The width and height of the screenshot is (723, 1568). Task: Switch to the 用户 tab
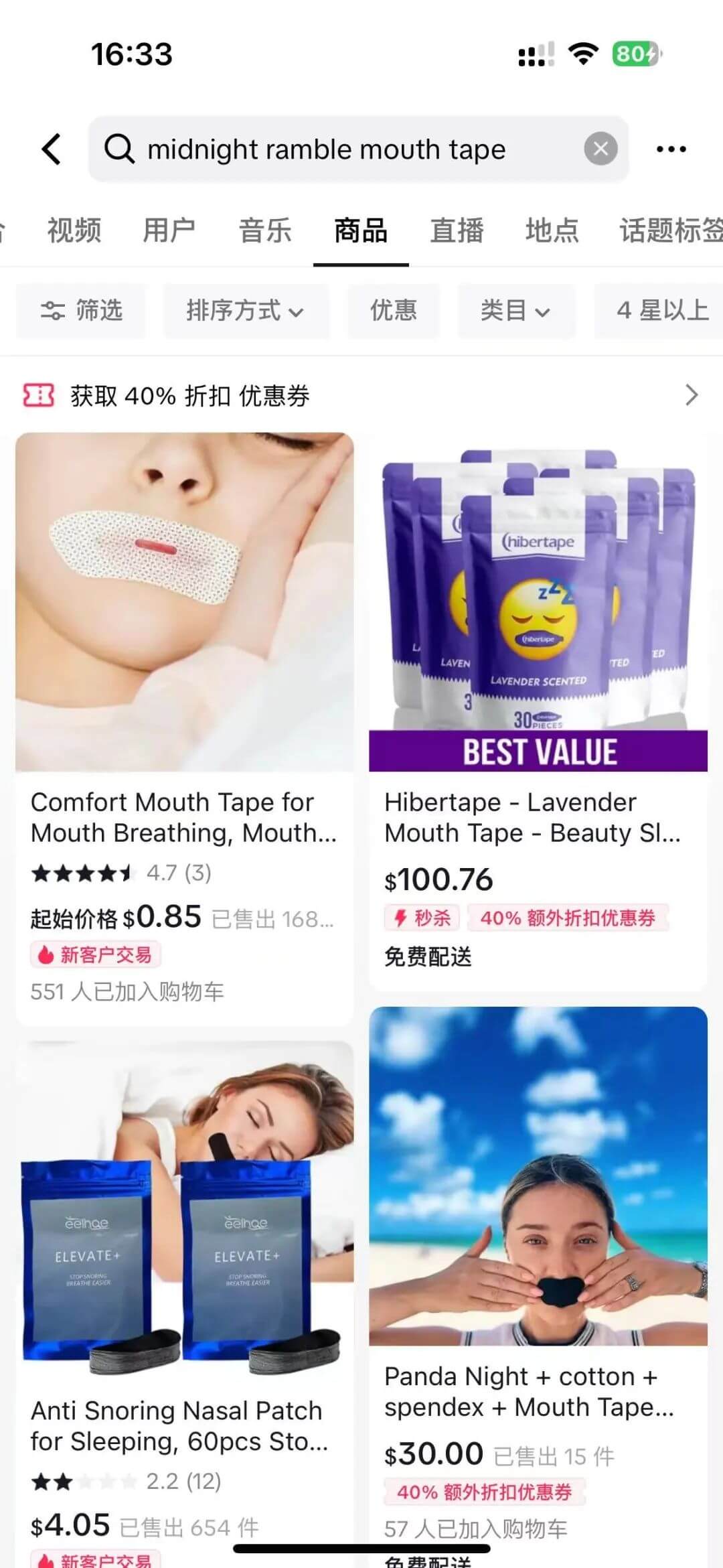click(169, 230)
